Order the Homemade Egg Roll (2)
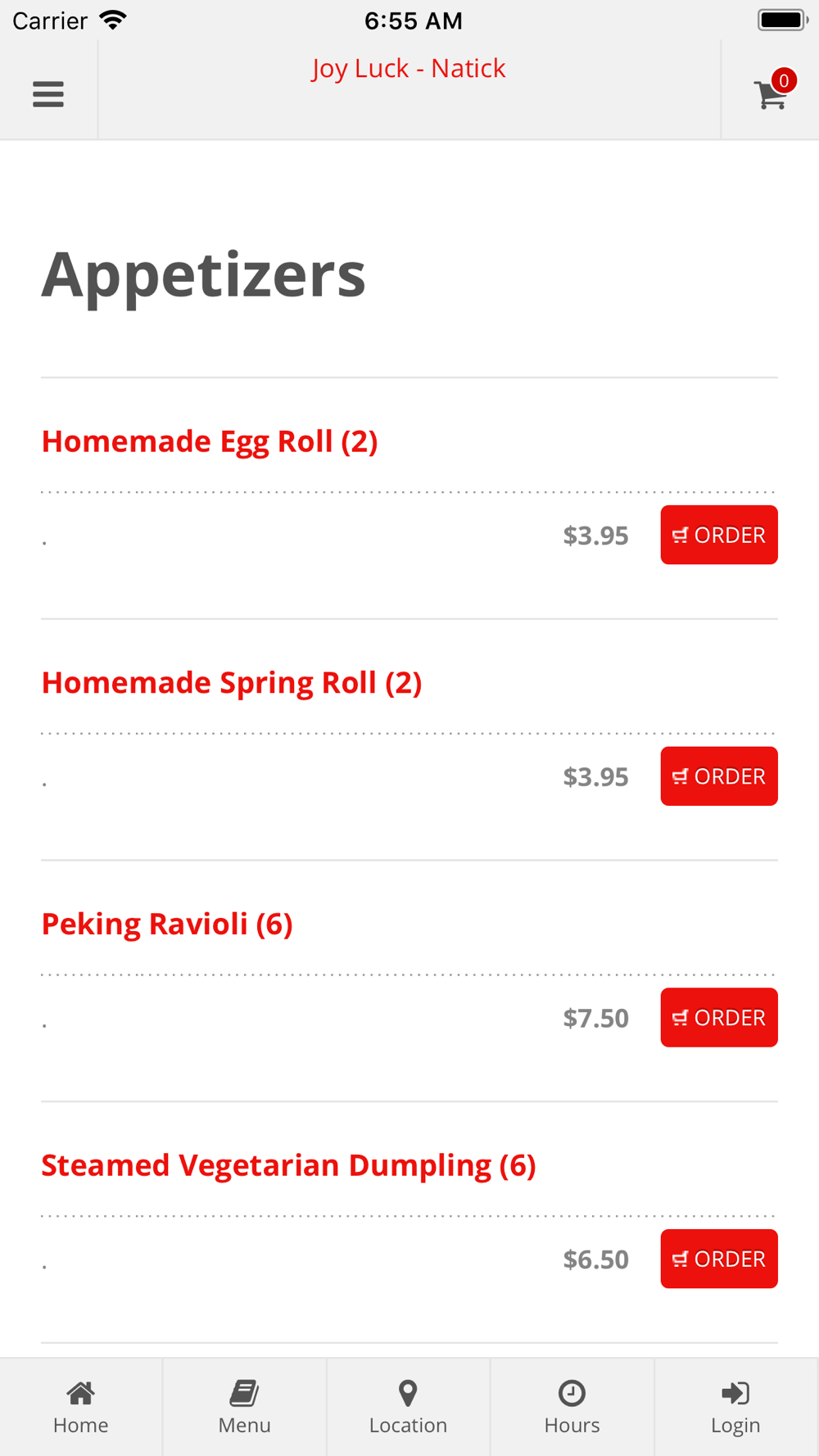The image size is (819, 1456). [719, 535]
